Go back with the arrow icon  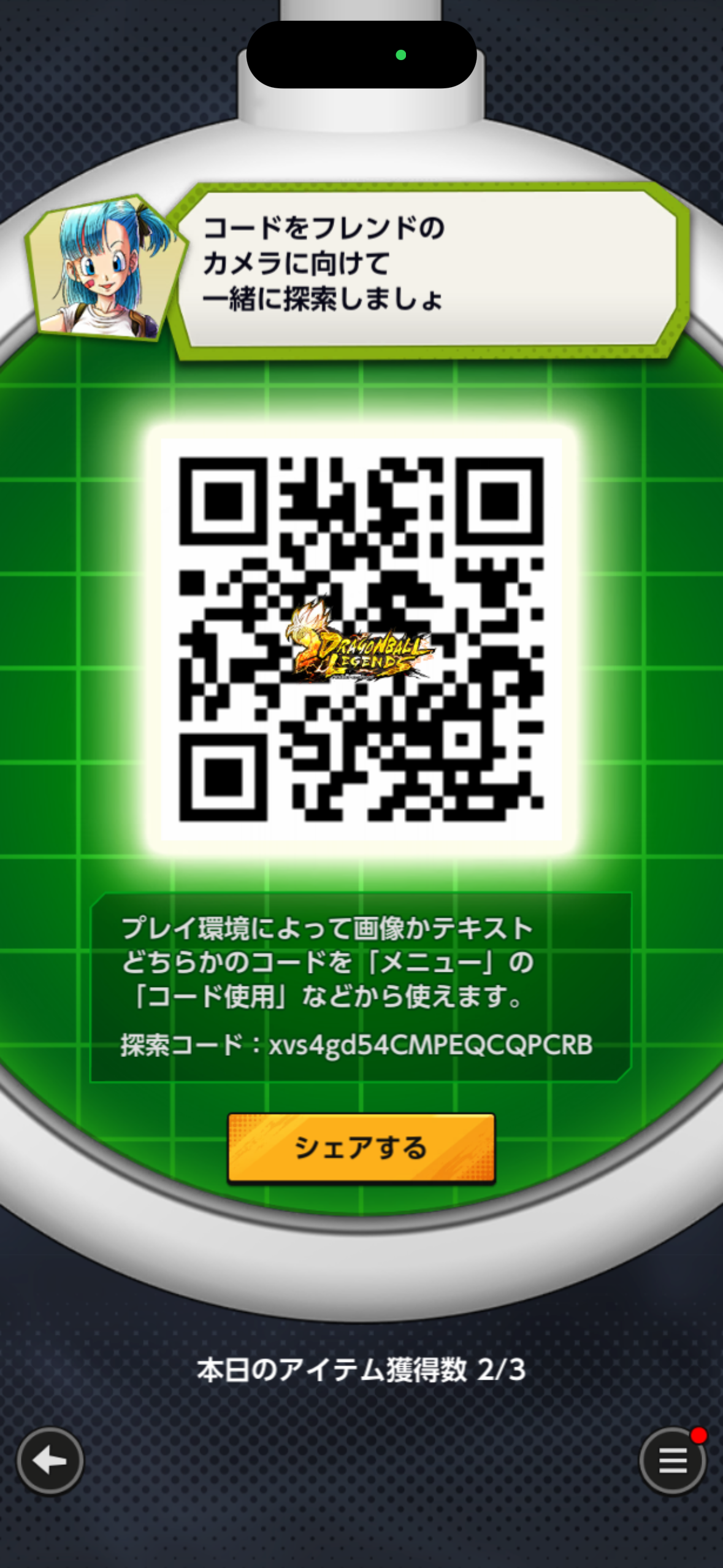50,1461
